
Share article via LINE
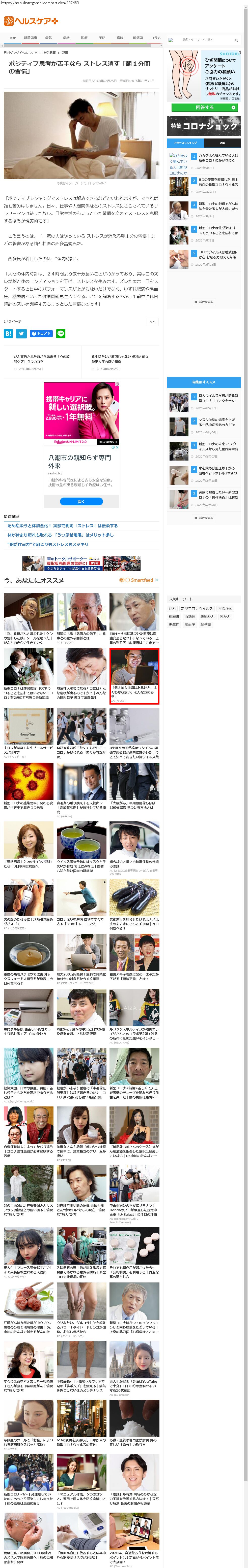(61, 334)
